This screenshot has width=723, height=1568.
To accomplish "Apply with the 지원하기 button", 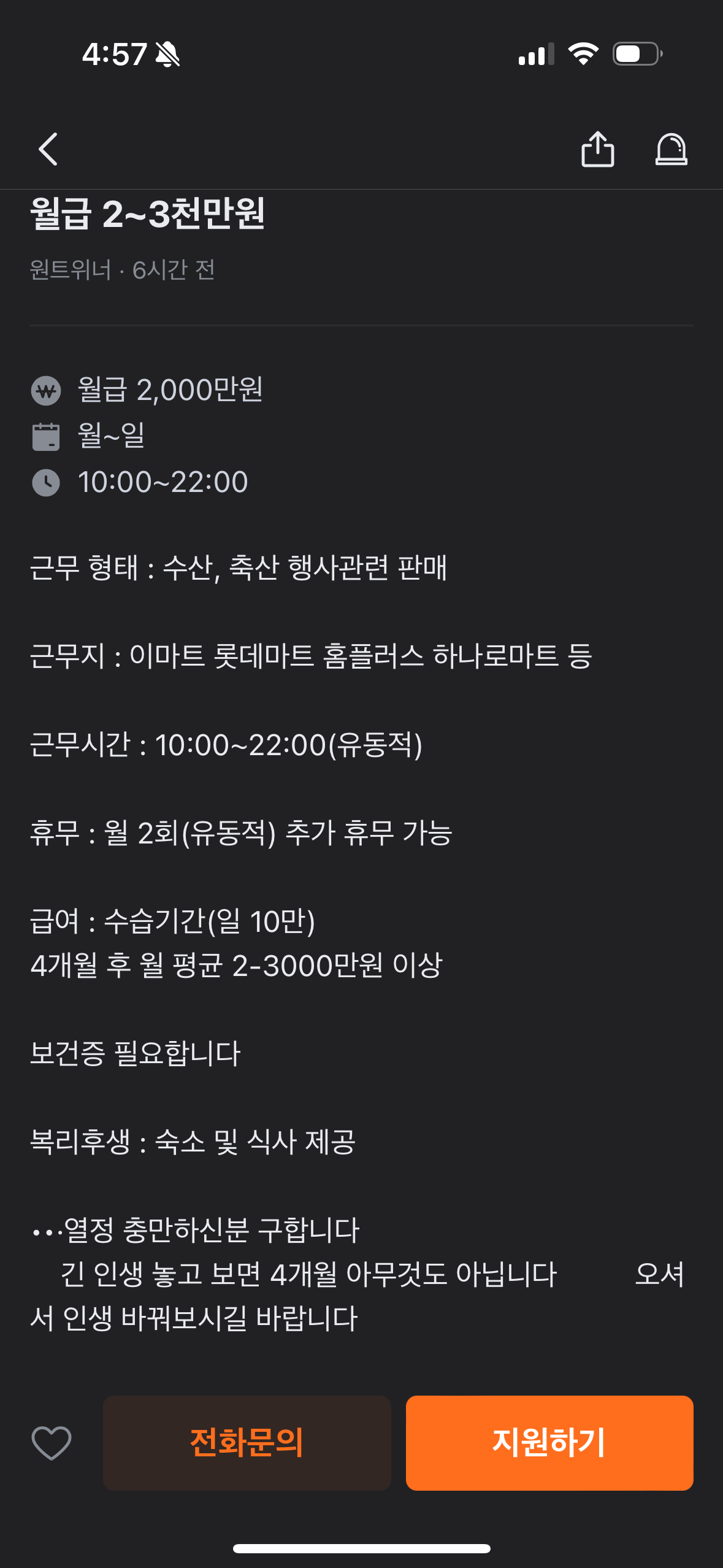I will (x=549, y=1442).
